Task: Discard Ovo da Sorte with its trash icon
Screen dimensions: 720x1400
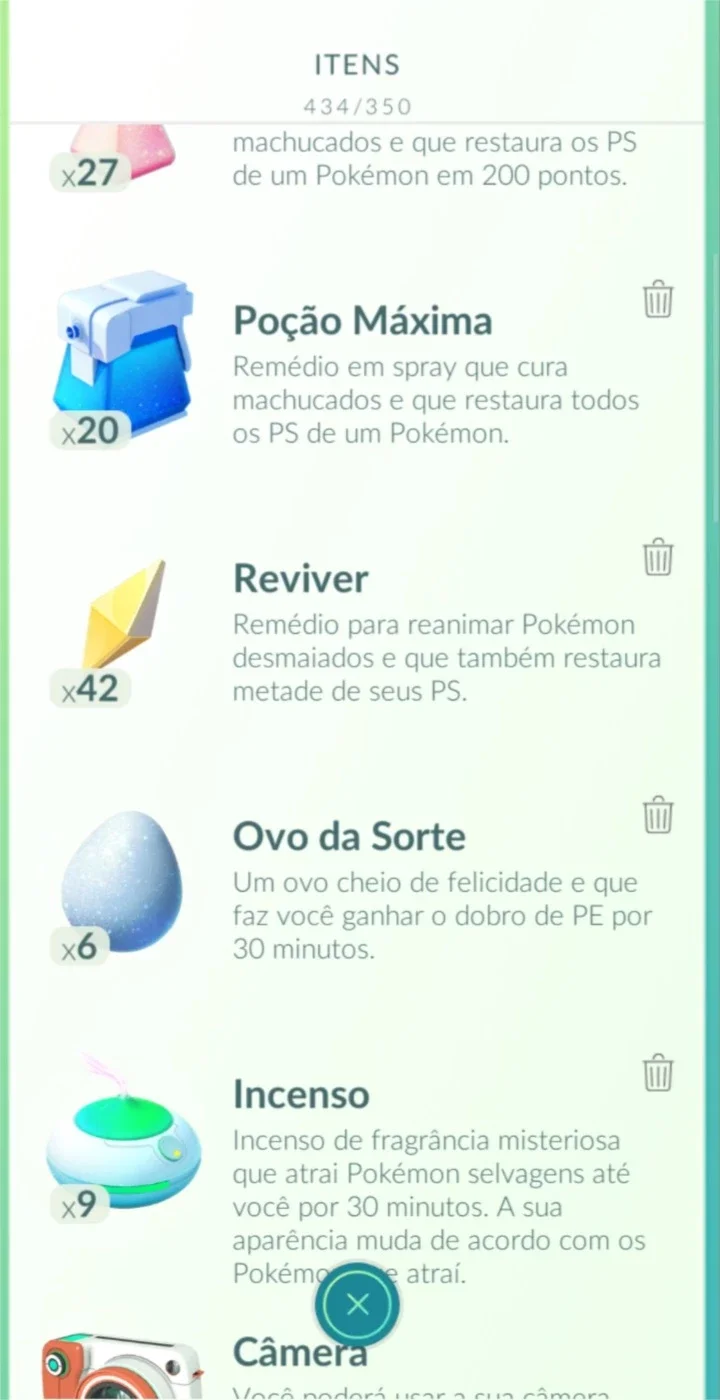Action: [x=658, y=815]
